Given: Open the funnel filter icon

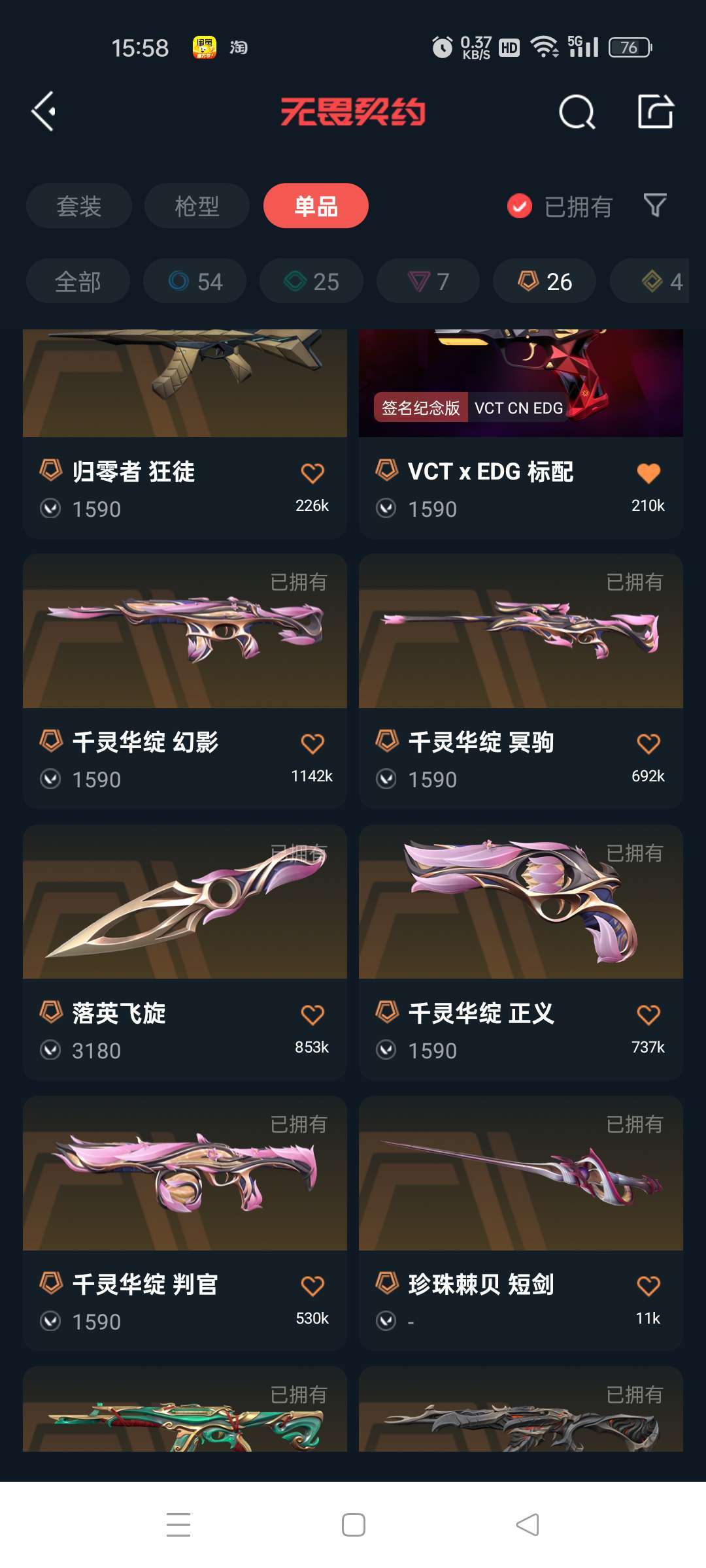Looking at the screenshot, I should (655, 206).
